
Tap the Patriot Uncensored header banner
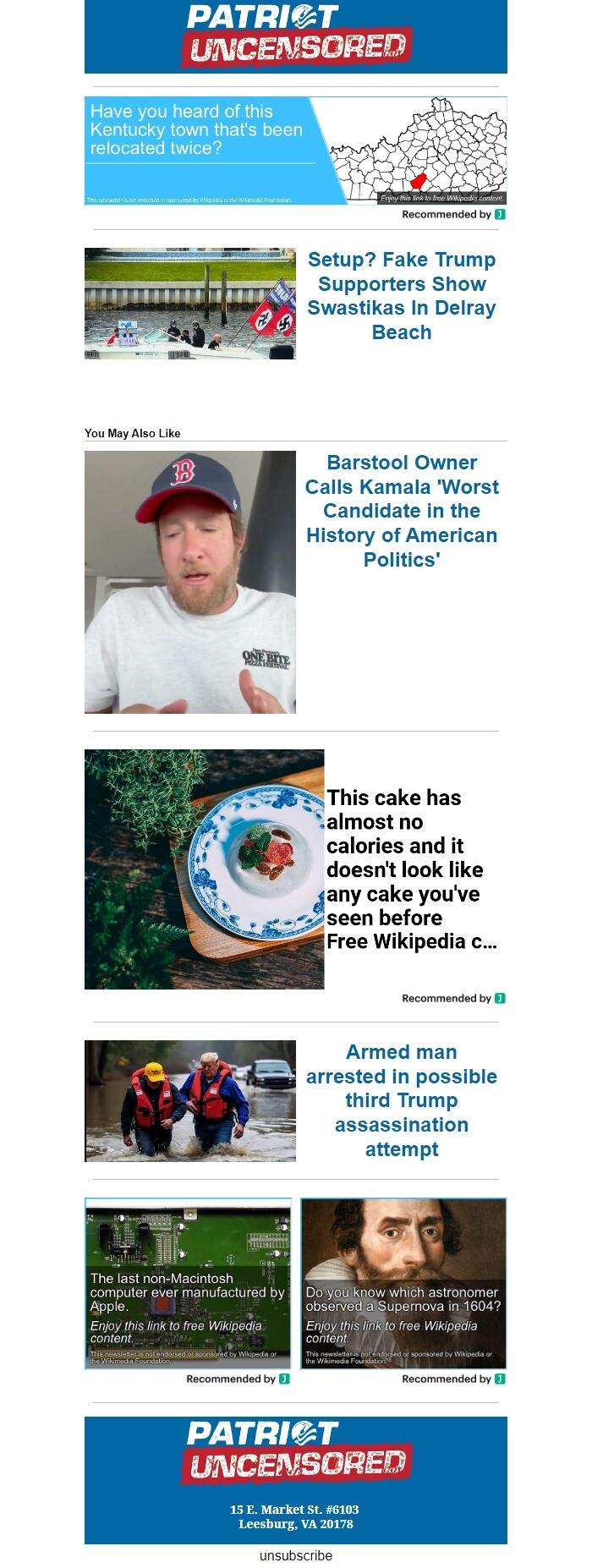coord(296,37)
